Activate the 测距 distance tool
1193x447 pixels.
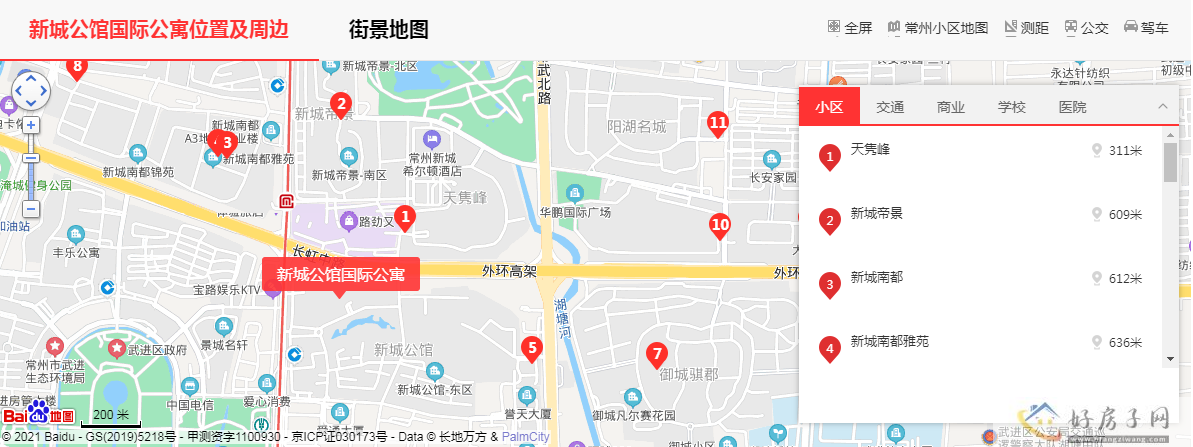click(1026, 28)
